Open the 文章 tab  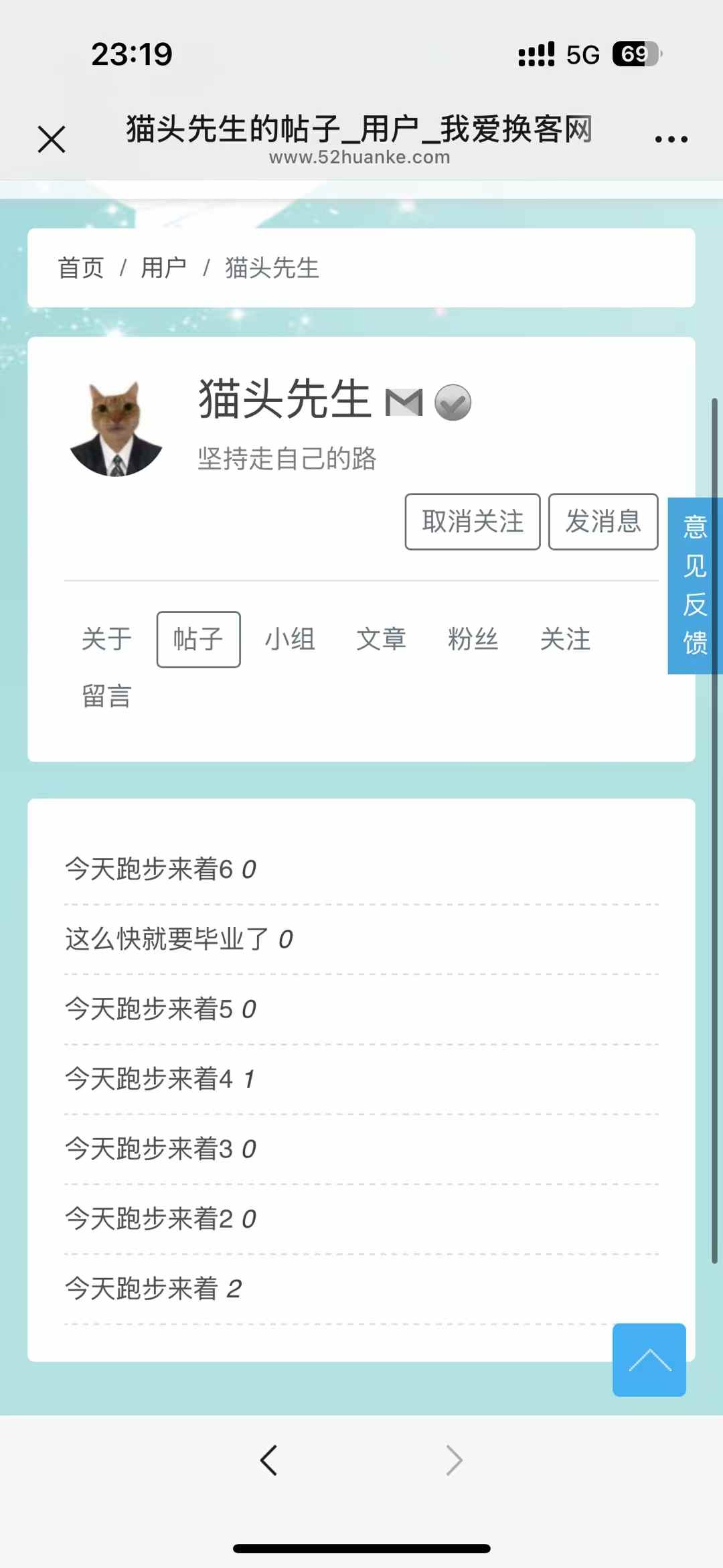tap(382, 639)
